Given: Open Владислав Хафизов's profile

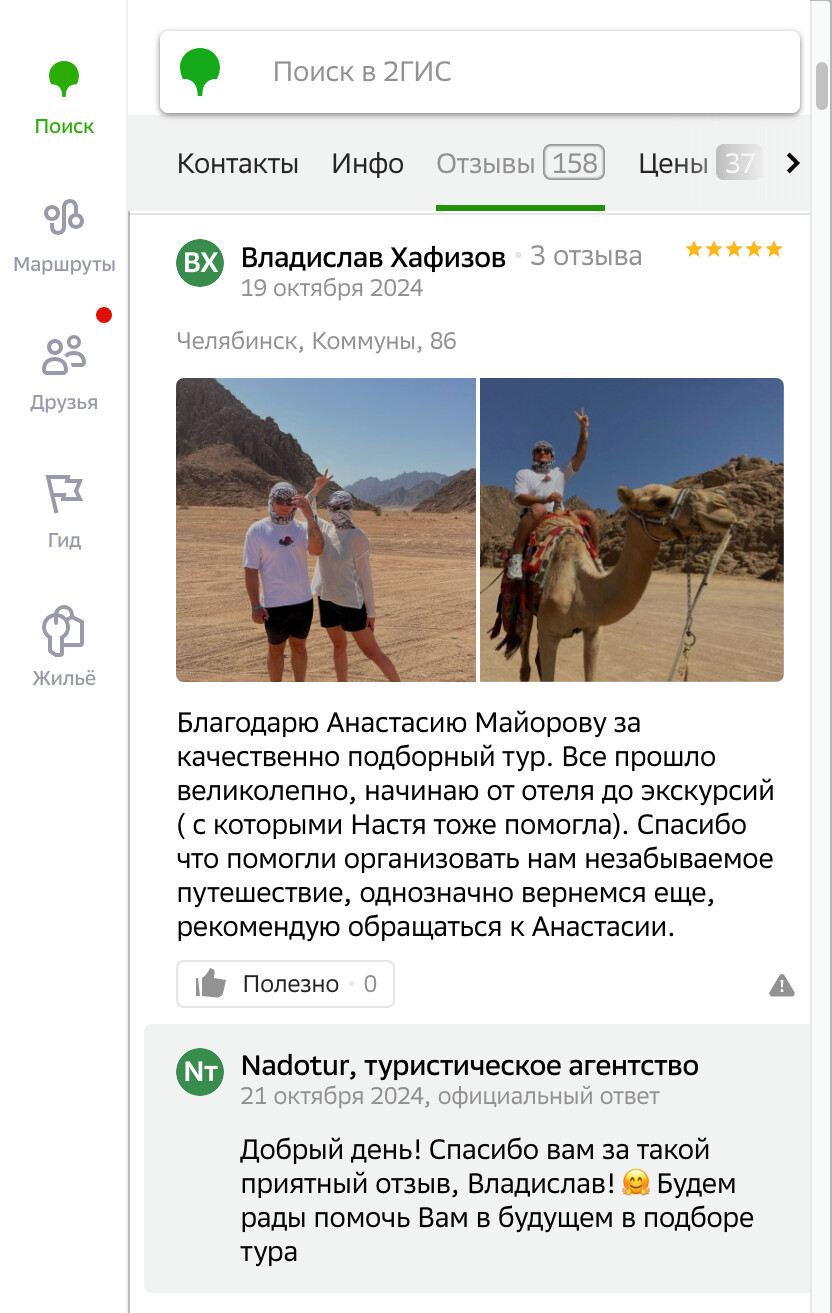Looking at the screenshot, I should pyautogui.click(x=373, y=258).
